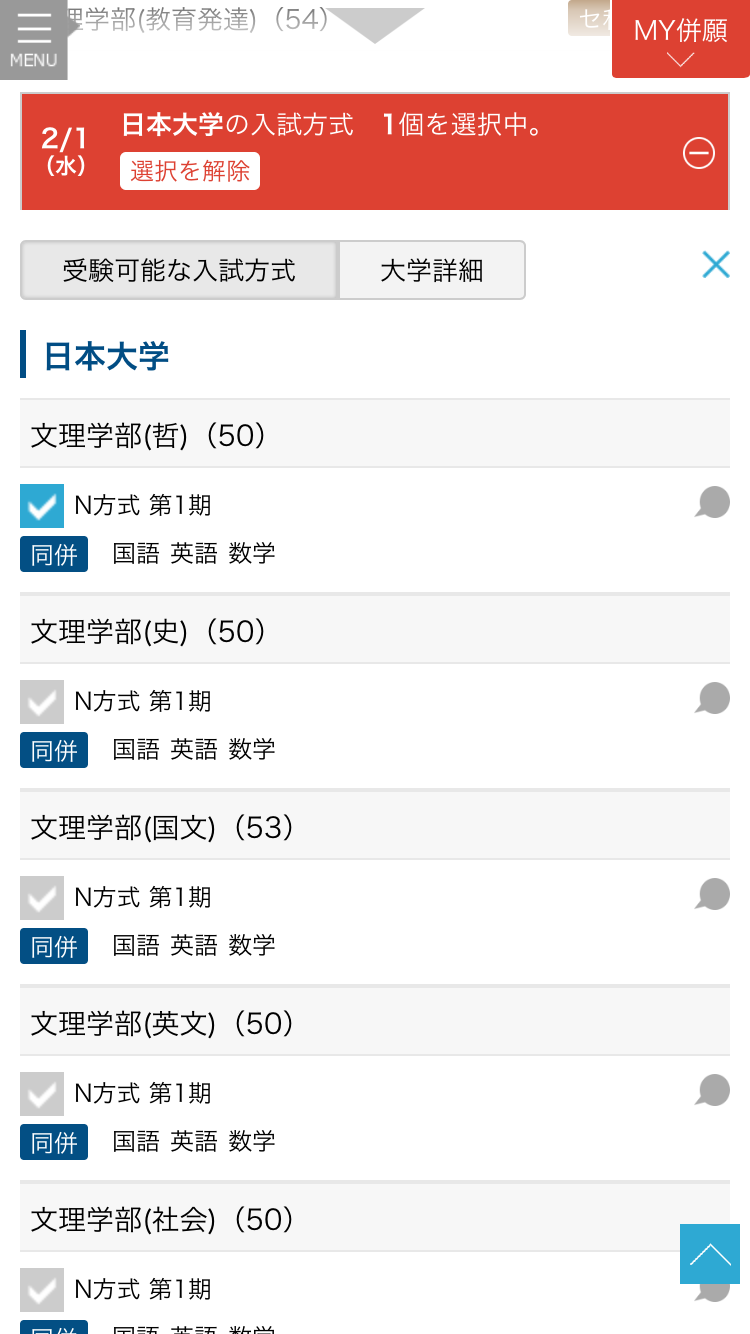Expand the MY併願 panel
Image resolution: width=750 pixels, height=1334 pixels.
(x=680, y=39)
